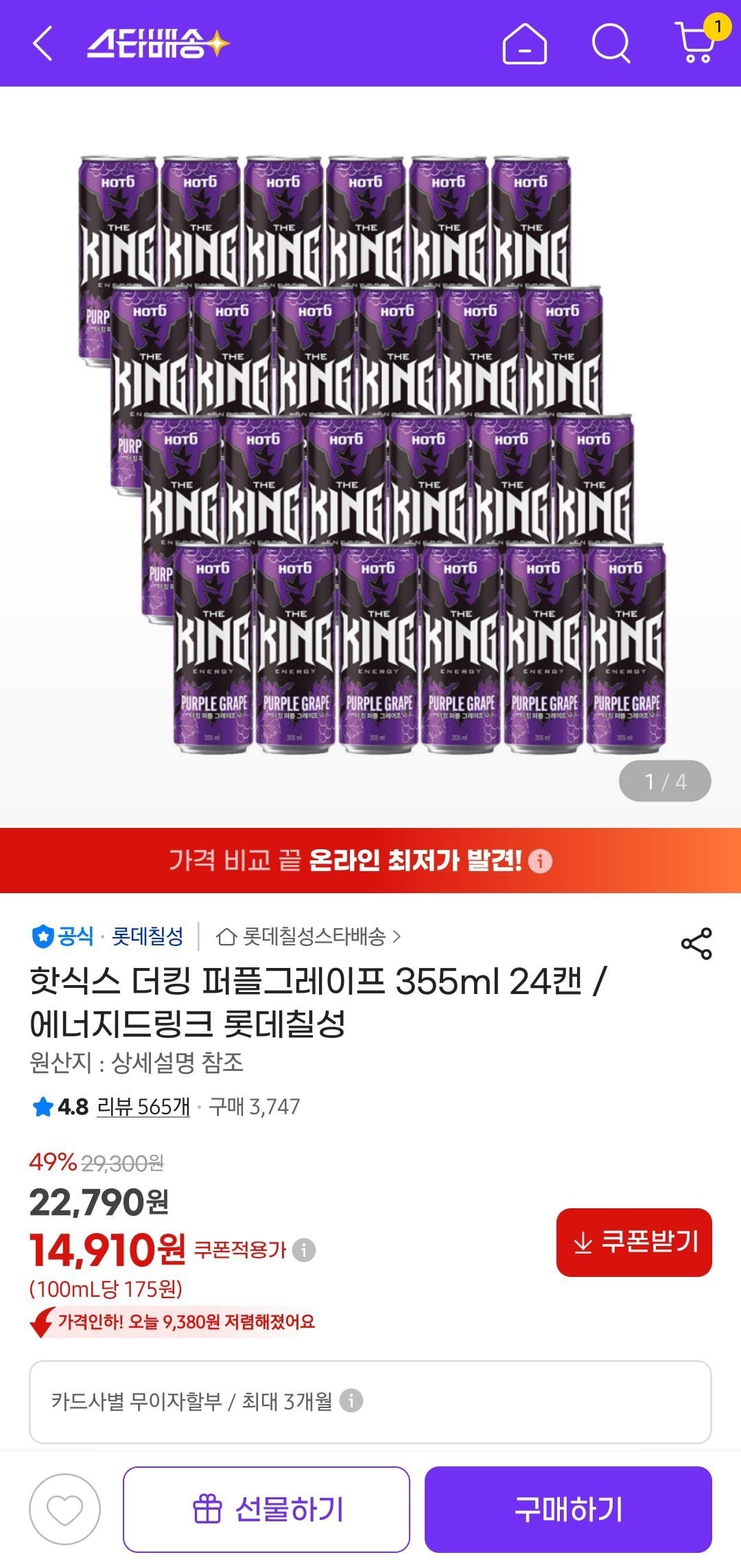Add product to wishlist with heart
This screenshot has height=1568, width=741.
point(64,1509)
